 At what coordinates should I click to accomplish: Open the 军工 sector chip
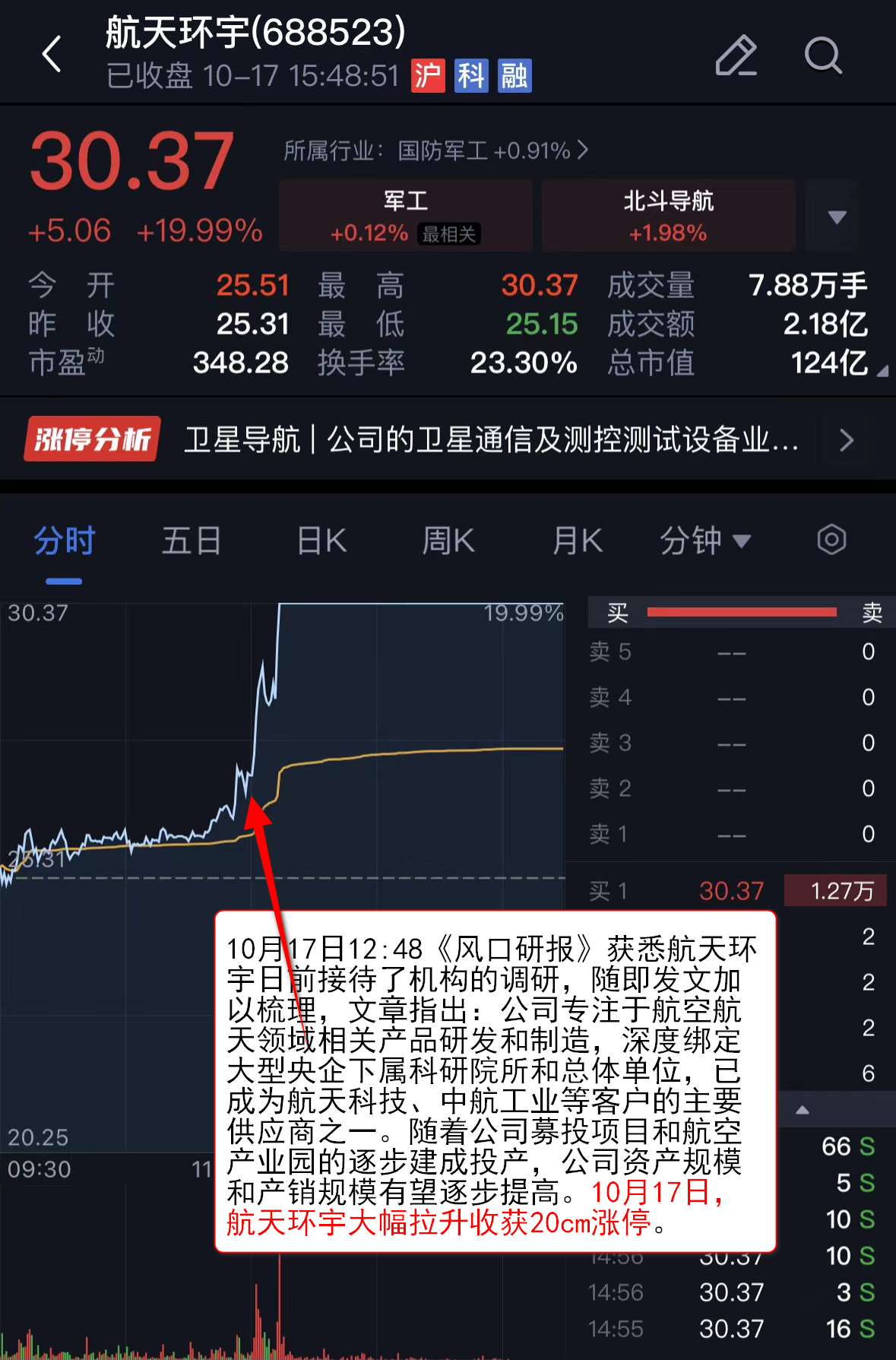coord(405,215)
